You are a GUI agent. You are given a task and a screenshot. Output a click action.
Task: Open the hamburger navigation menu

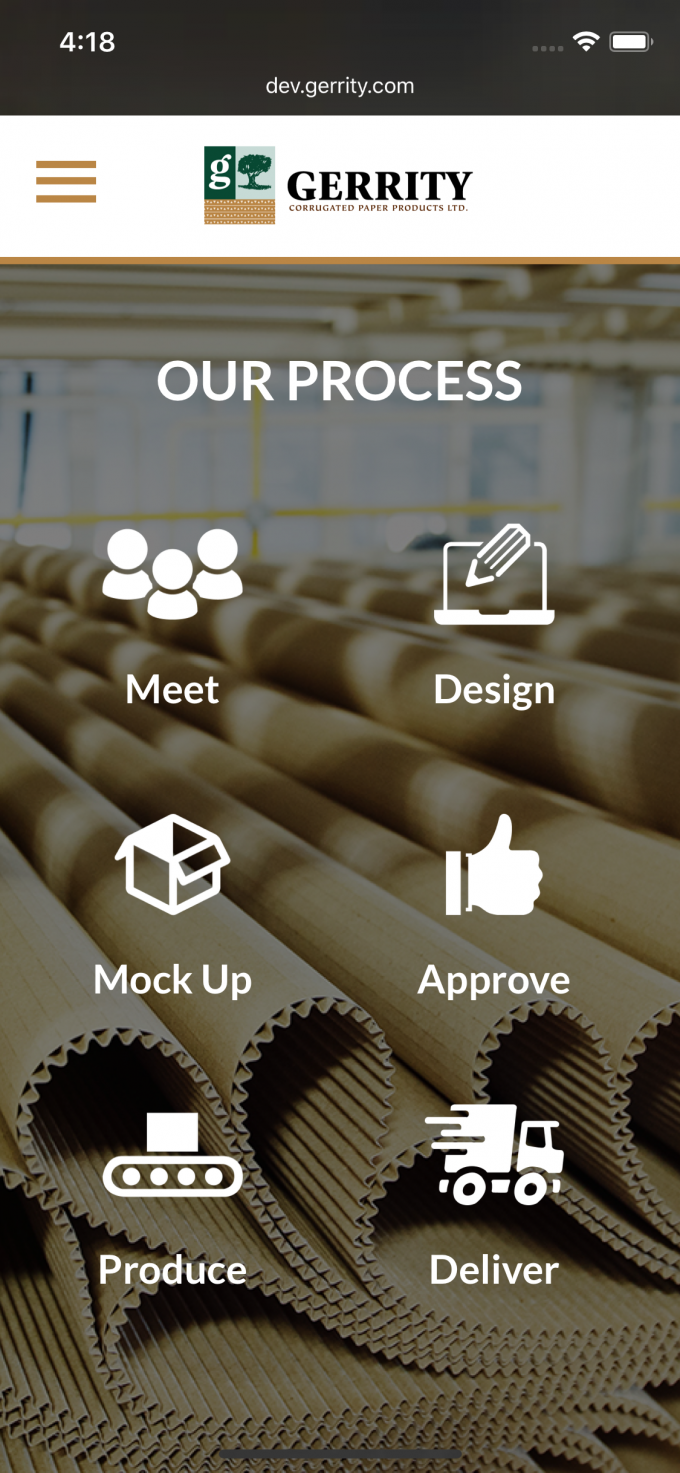[x=66, y=182]
